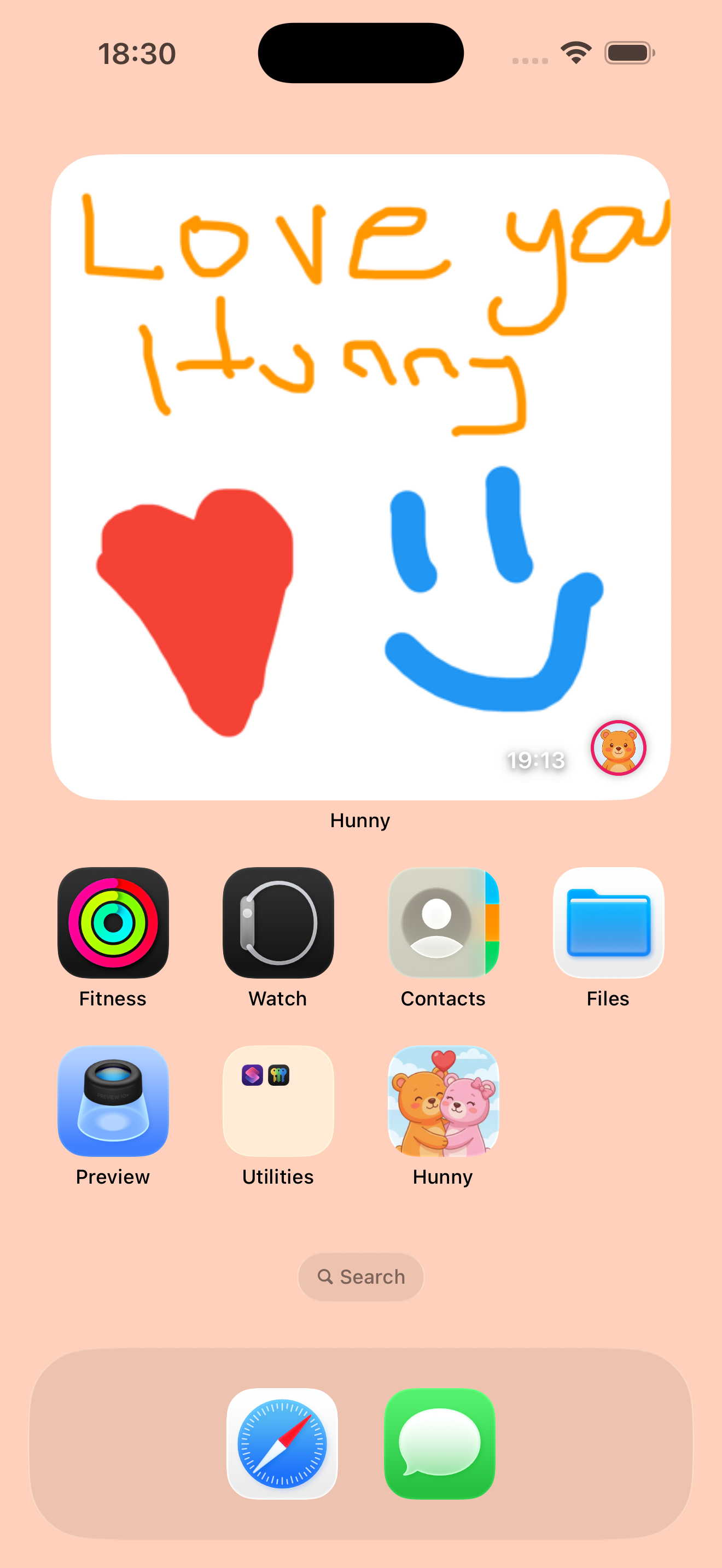
Task: Open Contacts
Action: pyautogui.click(x=443, y=922)
